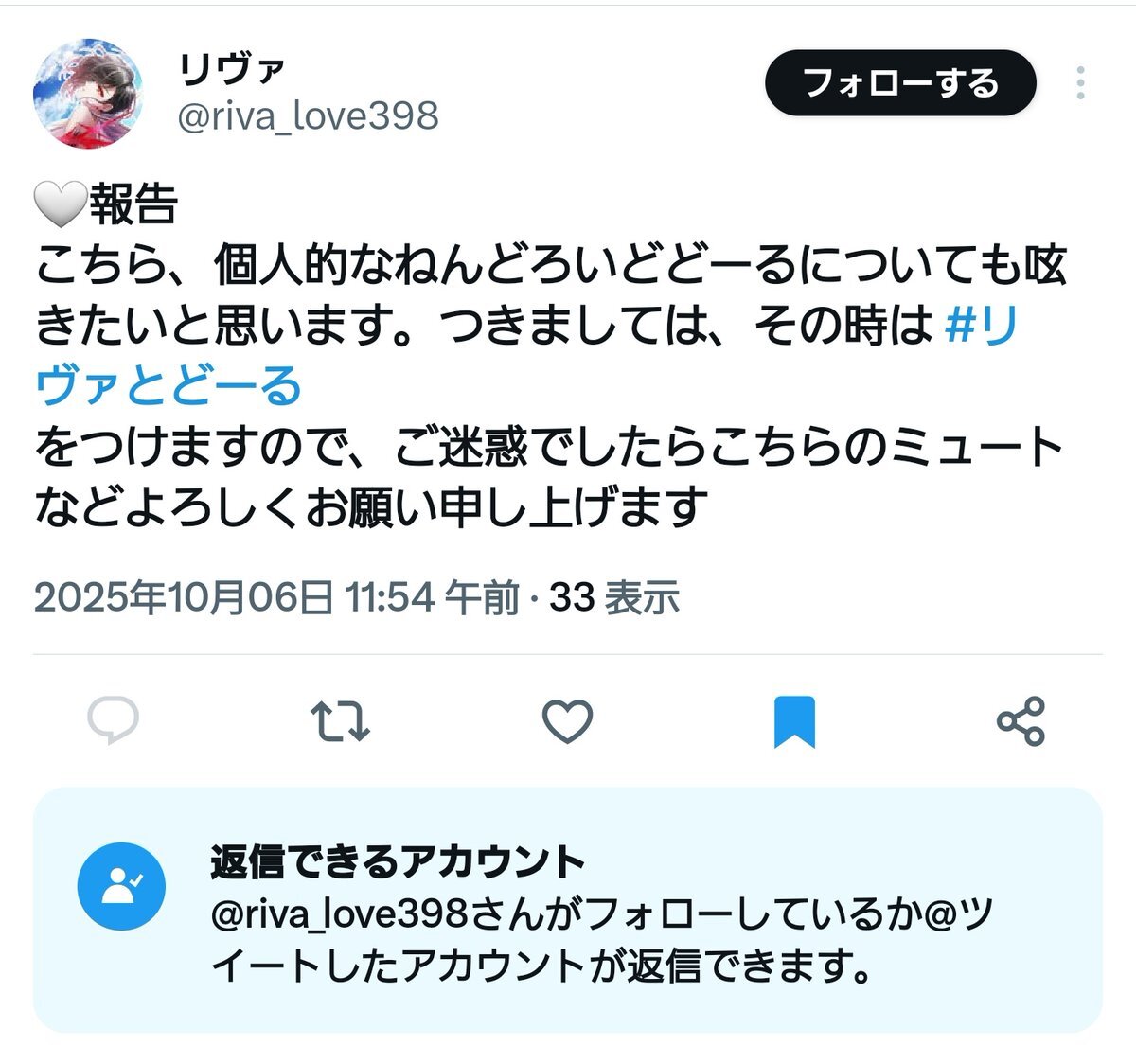Reply to this post

tap(113, 721)
